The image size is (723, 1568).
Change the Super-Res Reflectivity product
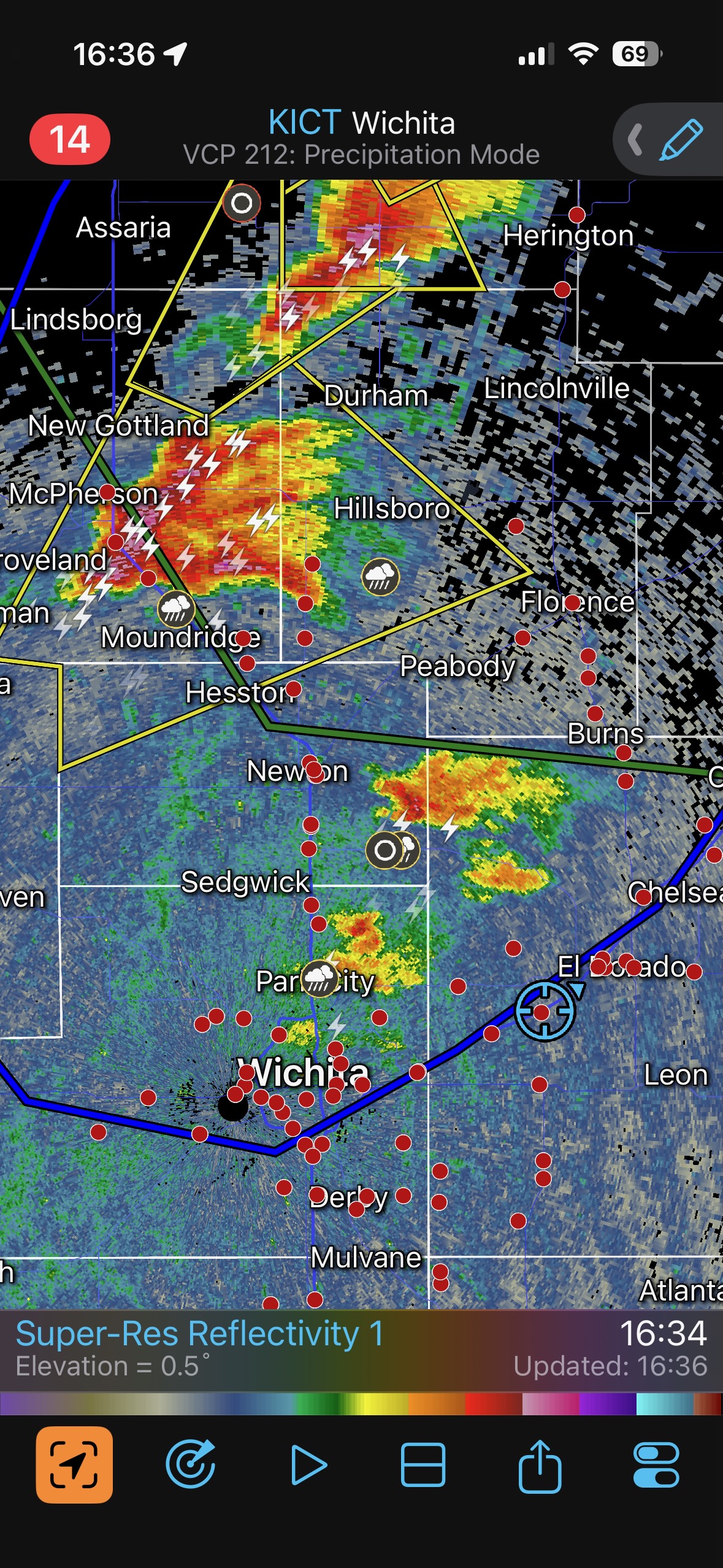point(200,1334)
